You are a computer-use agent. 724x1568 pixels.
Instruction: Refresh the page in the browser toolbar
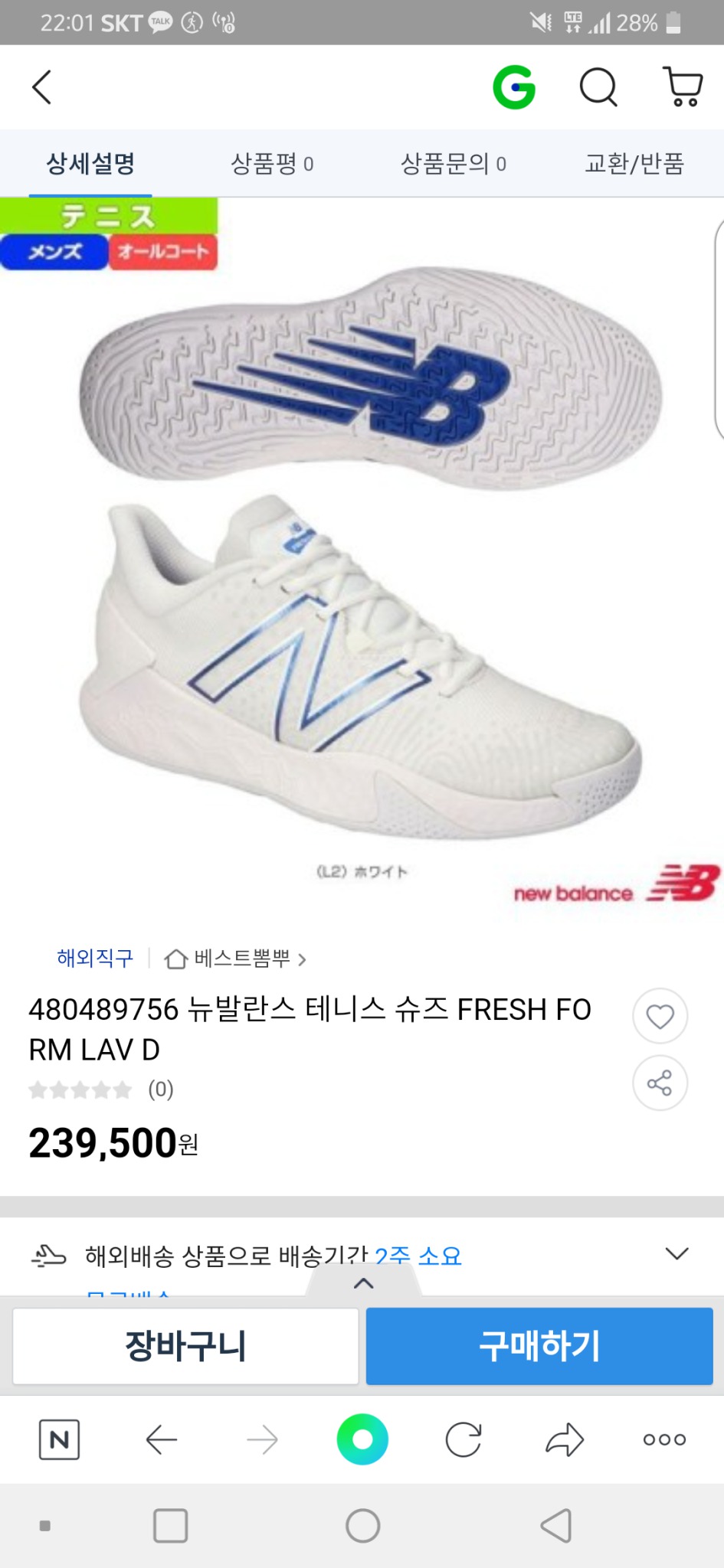463,1439
